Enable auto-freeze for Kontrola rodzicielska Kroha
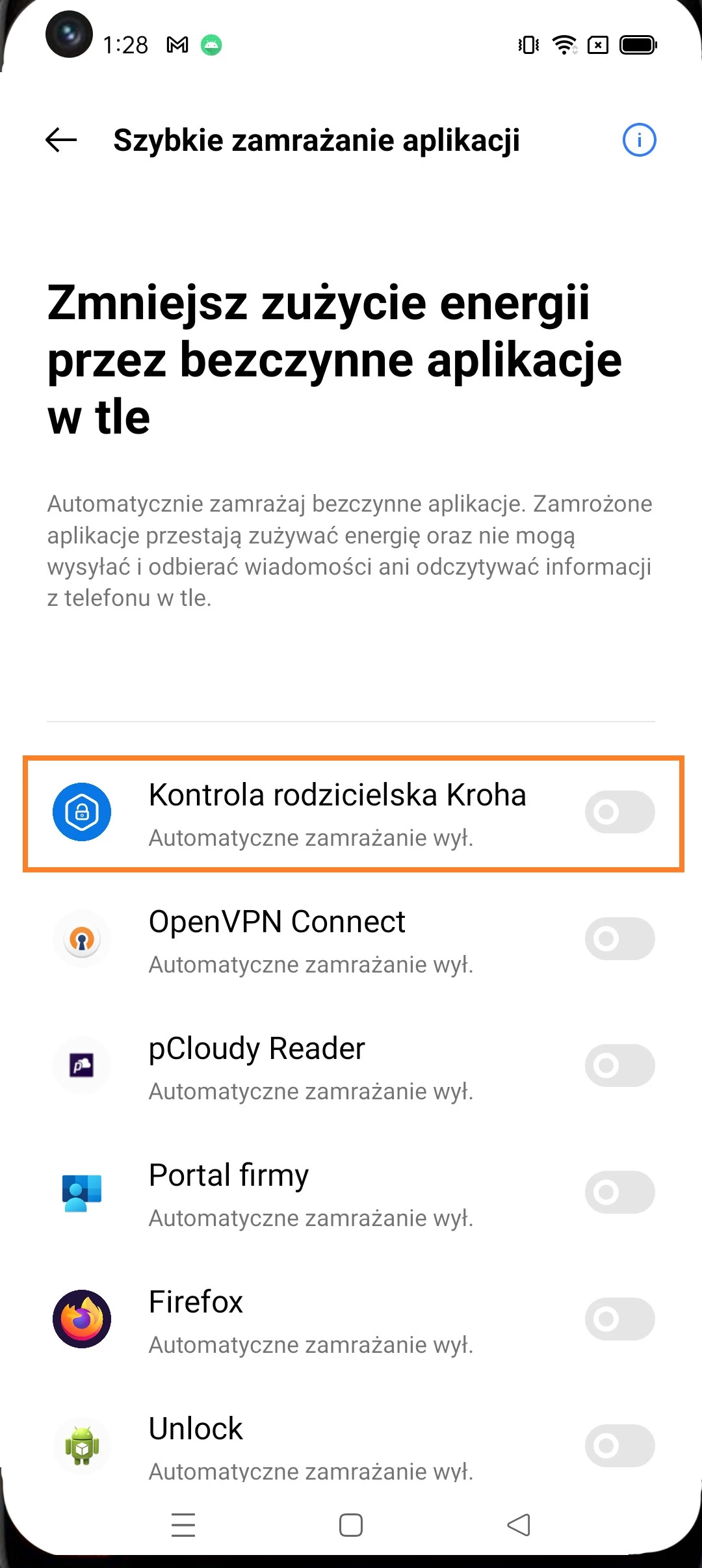This screenshot has height=1568, width=702. coord(619,812)
